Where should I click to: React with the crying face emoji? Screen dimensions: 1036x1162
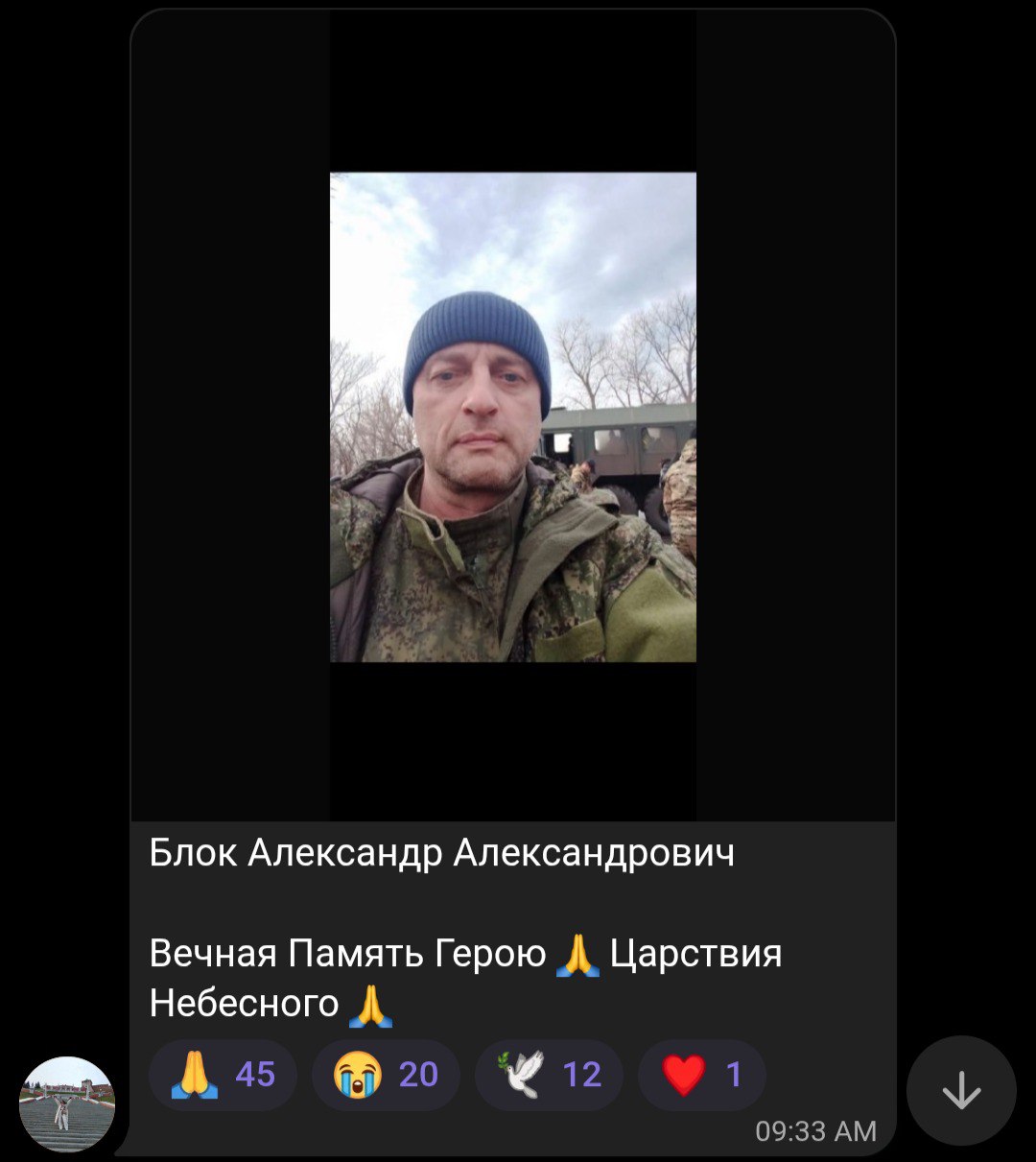(386, 1075)
